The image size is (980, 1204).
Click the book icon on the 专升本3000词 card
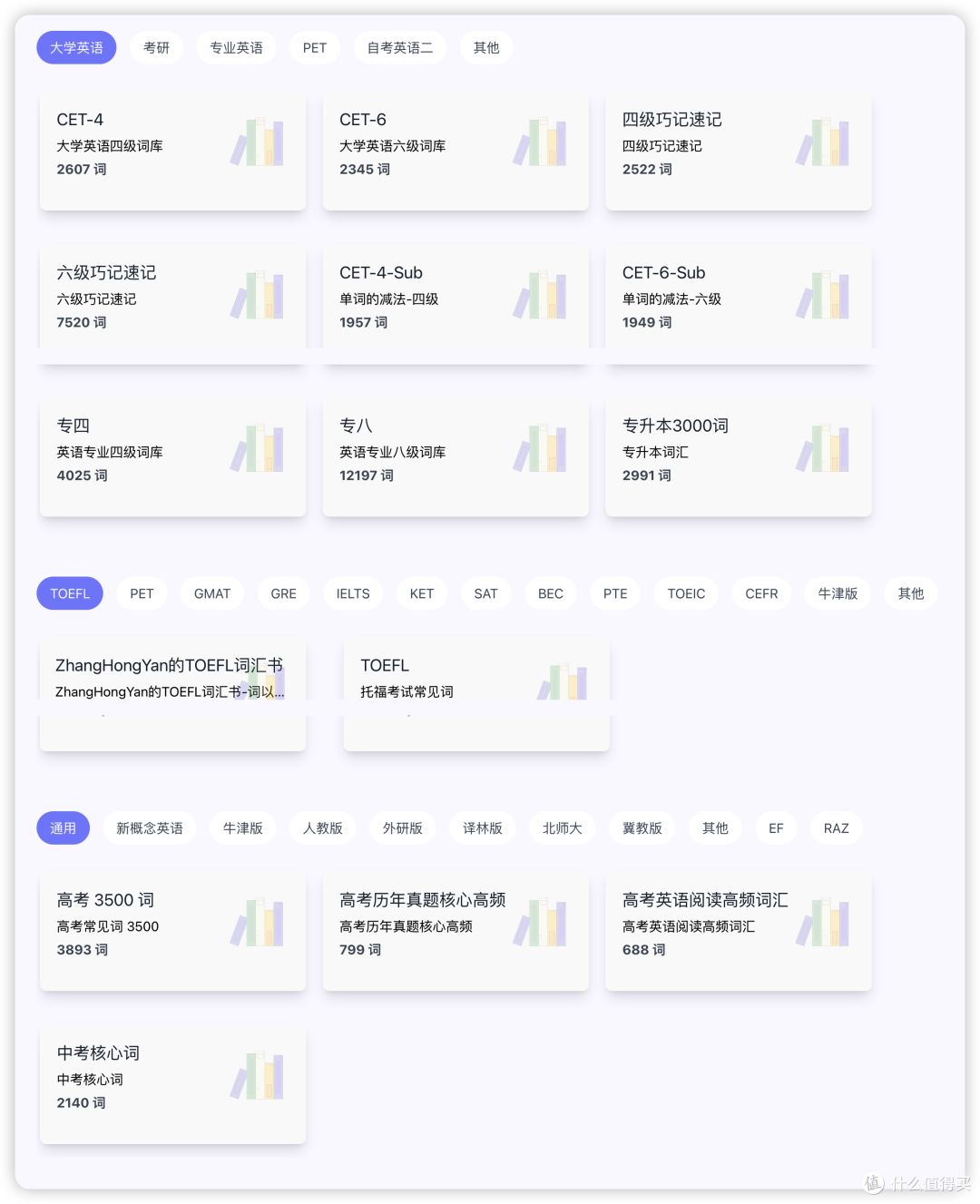tap(823, 448)
